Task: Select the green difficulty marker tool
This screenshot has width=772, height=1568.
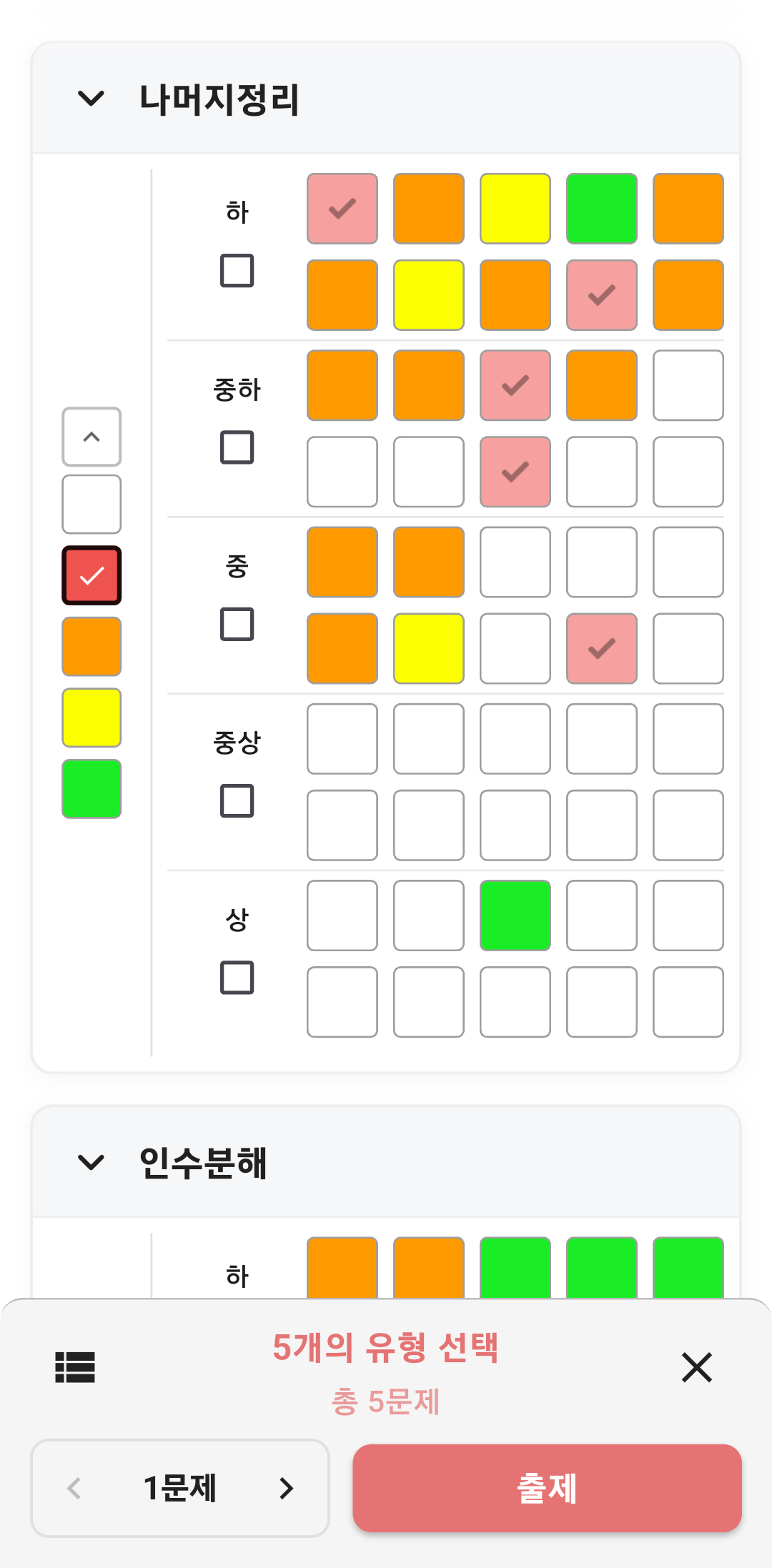Action: point(91,789)
